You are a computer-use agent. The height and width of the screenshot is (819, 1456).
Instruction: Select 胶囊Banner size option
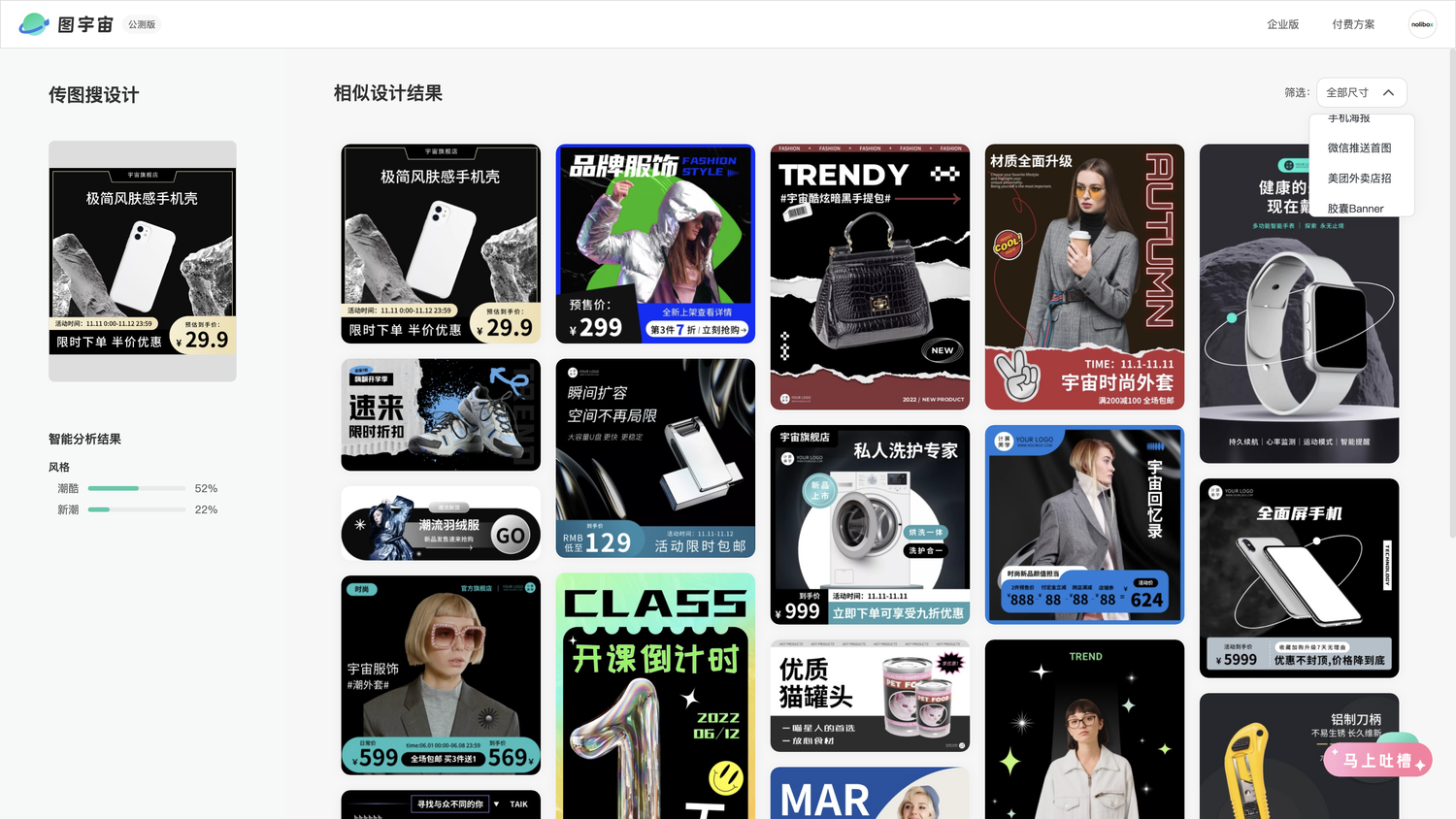[1355, 208]
